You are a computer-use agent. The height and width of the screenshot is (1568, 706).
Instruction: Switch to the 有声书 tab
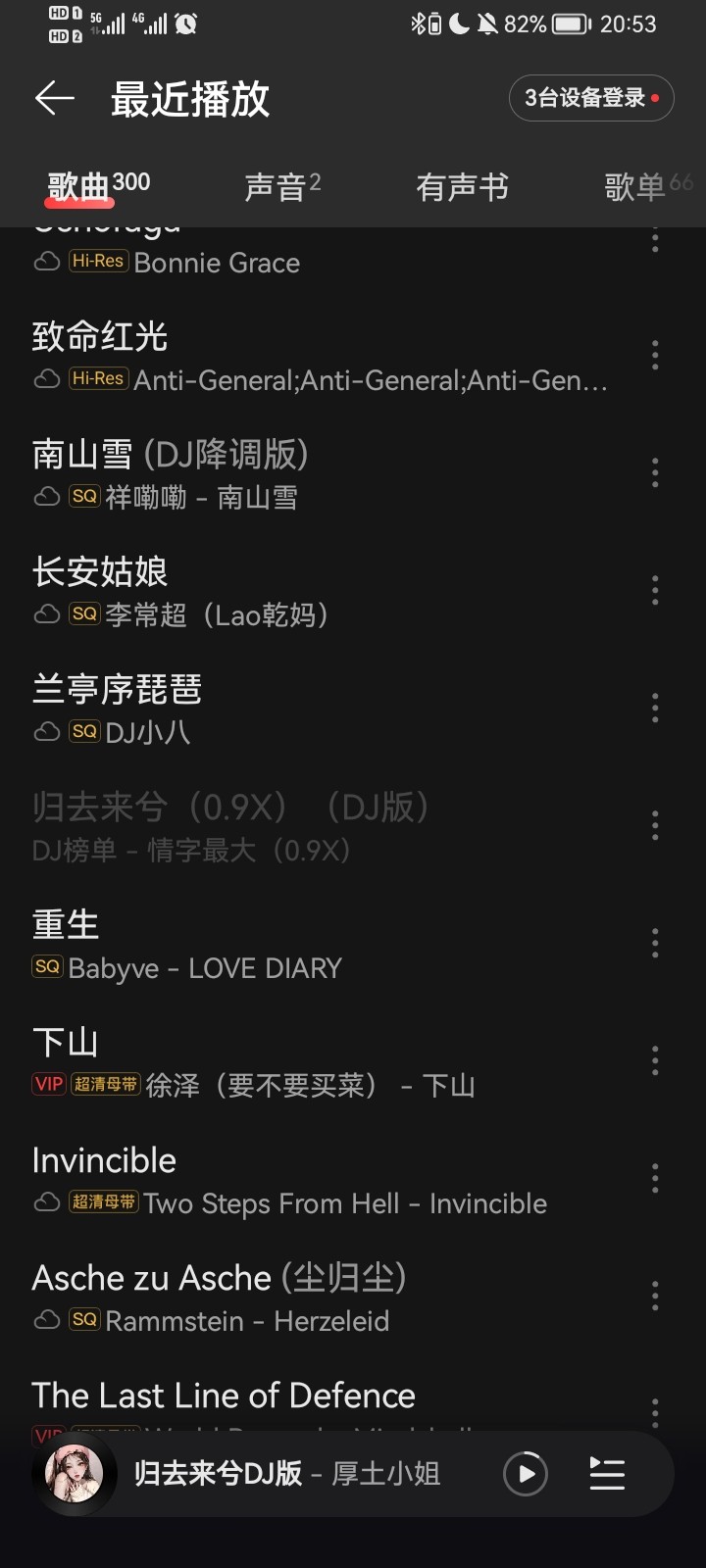point(462,186)
